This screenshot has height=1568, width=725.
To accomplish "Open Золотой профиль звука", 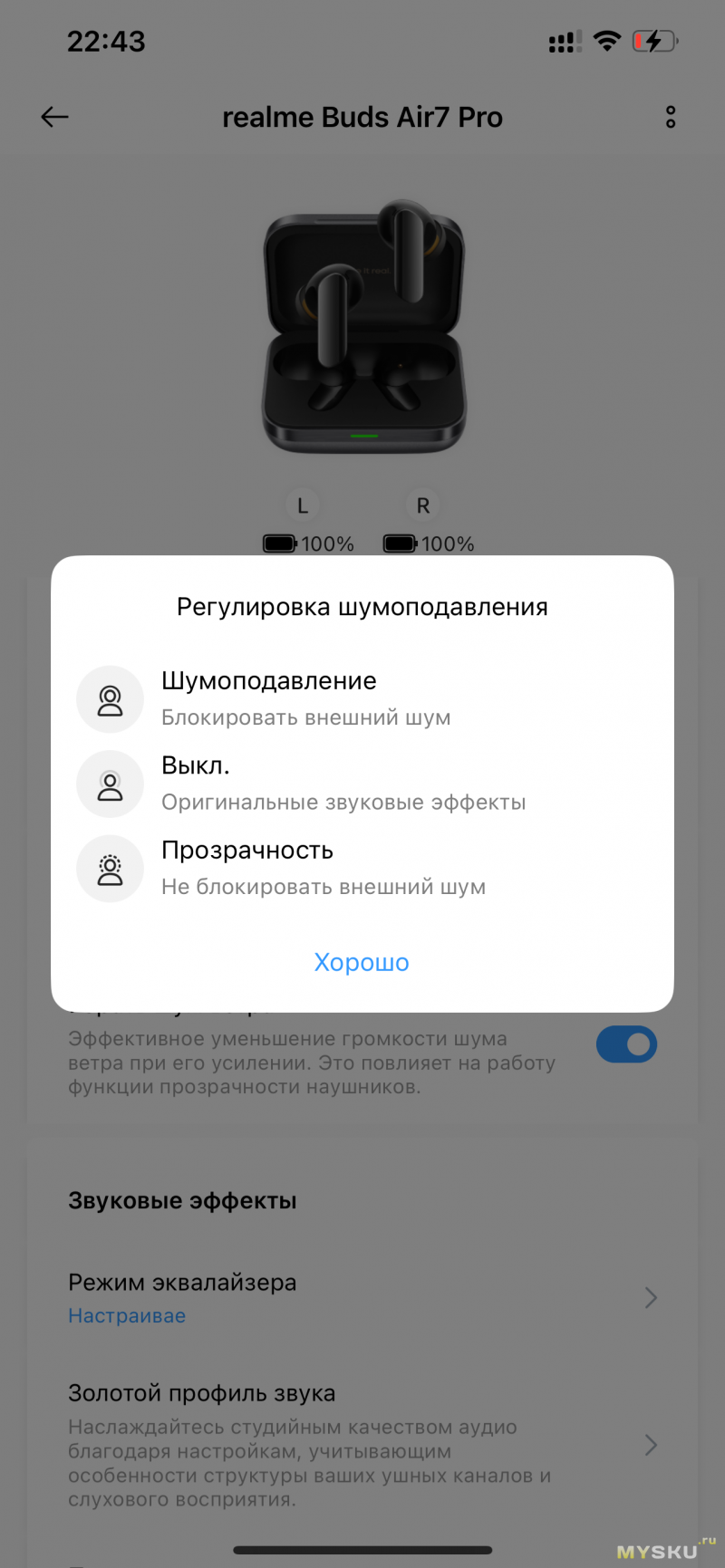I will [x=362, y=1445].
